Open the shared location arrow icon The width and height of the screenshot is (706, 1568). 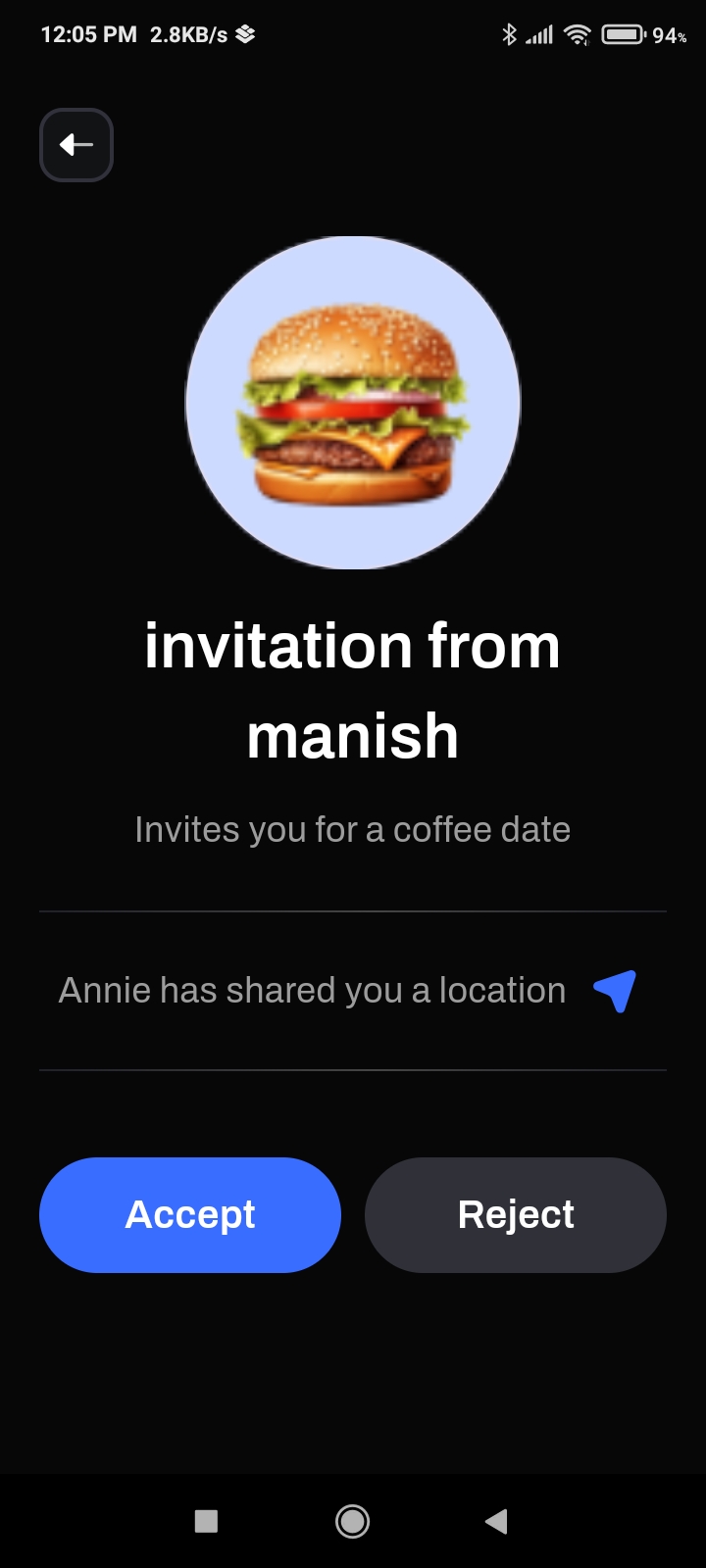(x=616, y=991)
